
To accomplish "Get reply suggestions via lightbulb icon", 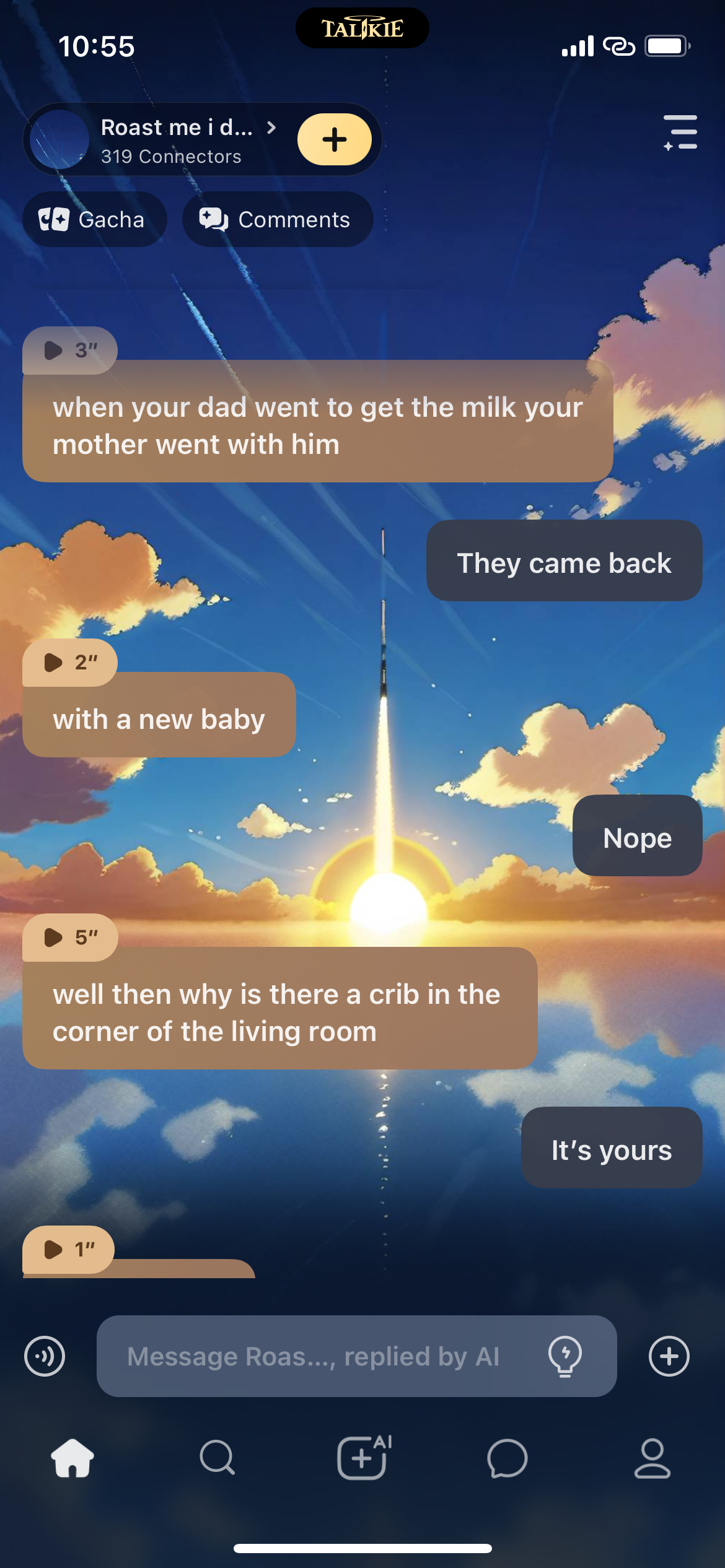I will pos(565,1356).
